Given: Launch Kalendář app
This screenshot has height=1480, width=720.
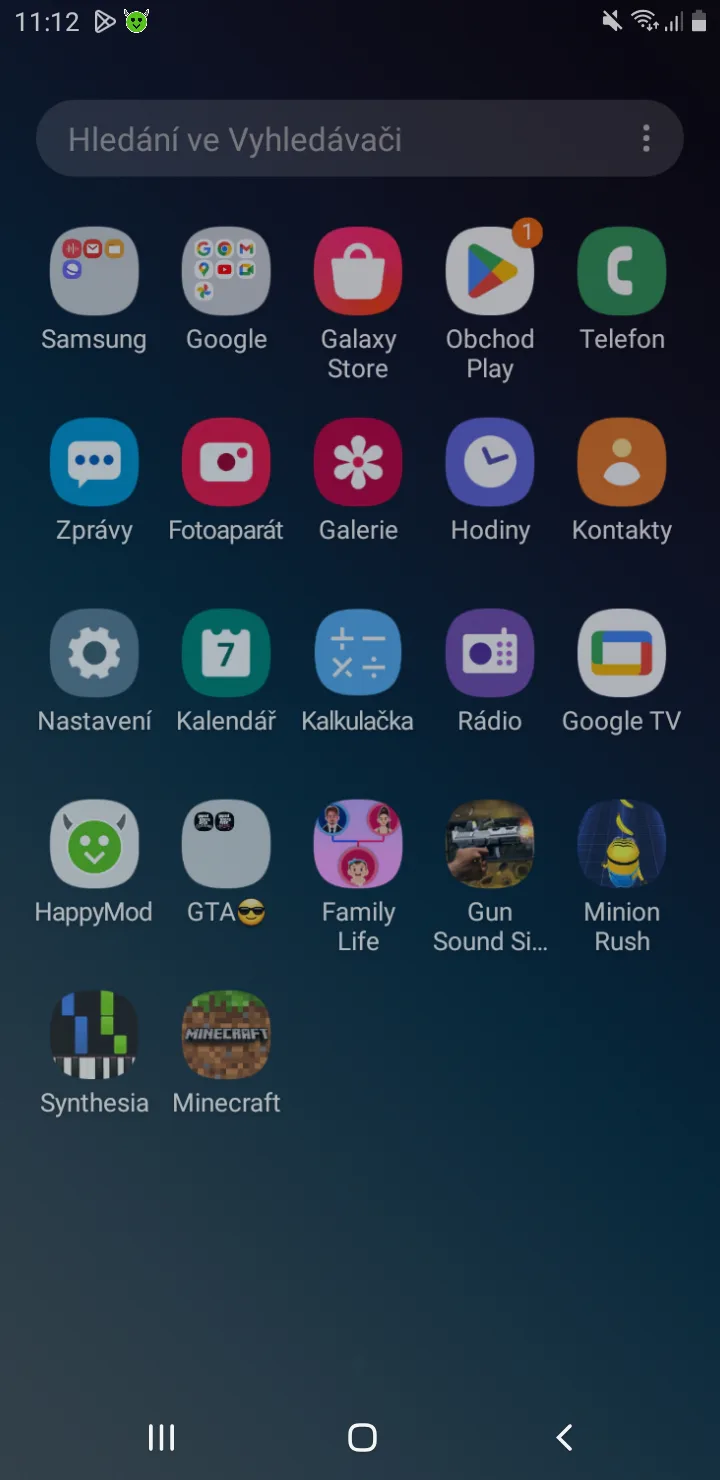Looking at the screenshot, I should [226, 653].
